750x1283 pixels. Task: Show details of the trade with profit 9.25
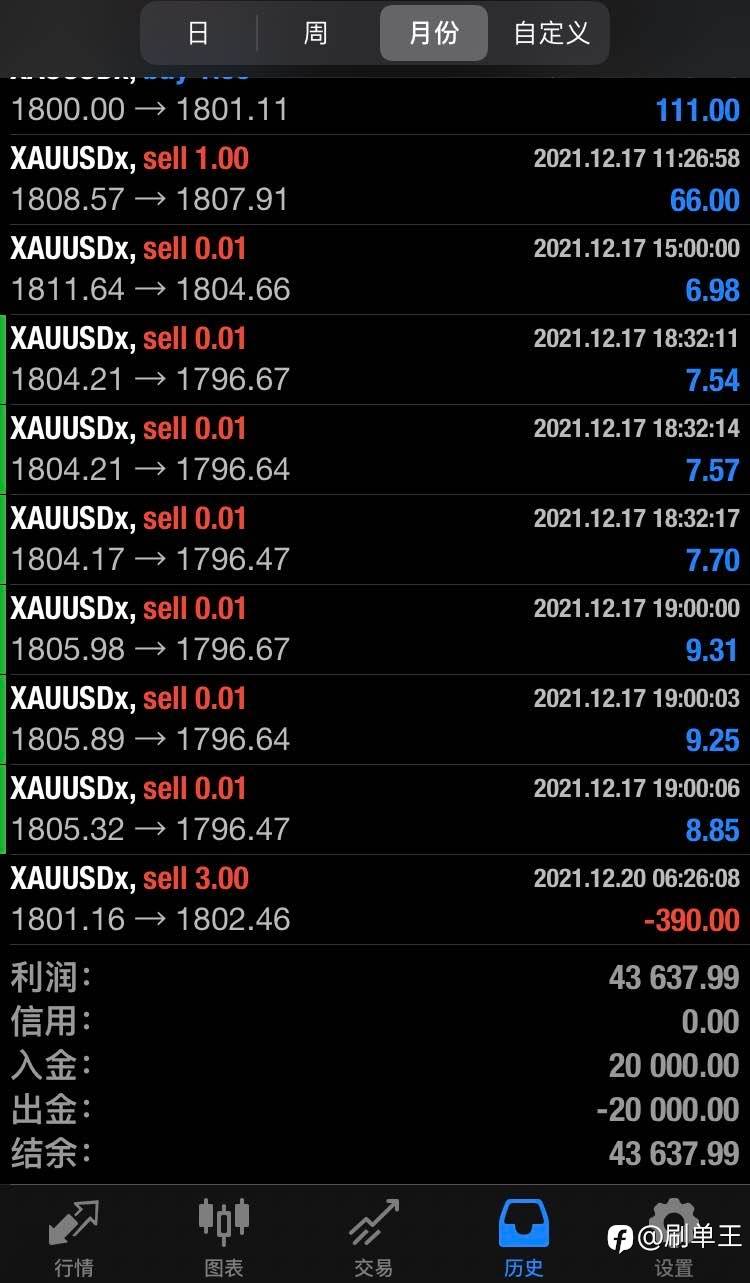point(375,720)
